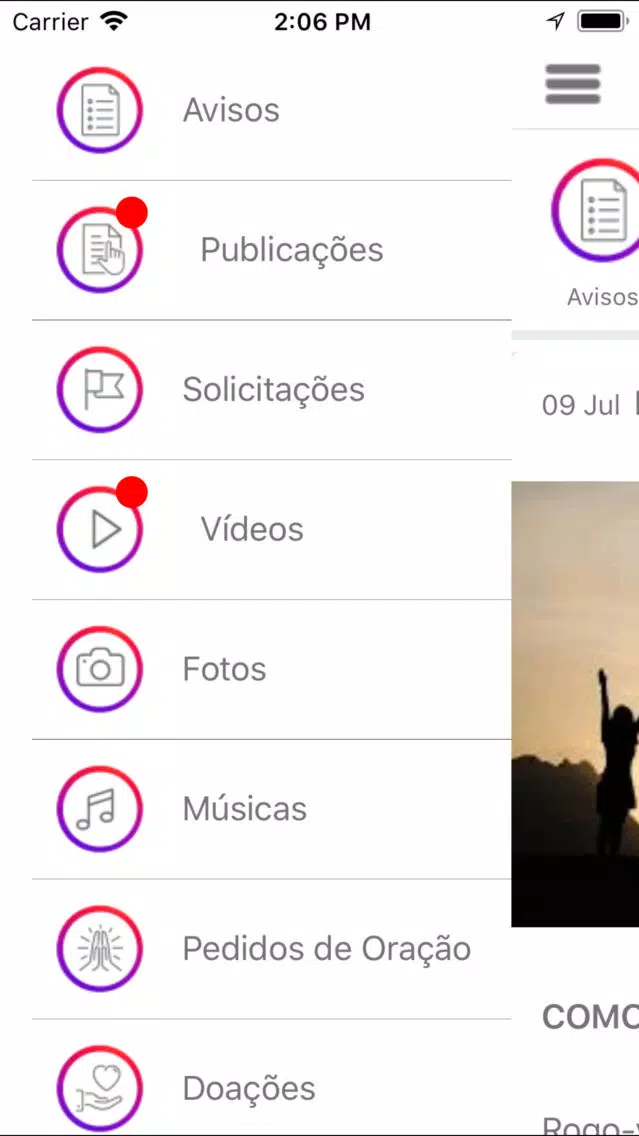Open Publicações in the side menu
This screenshot has height=1136, width=639.
[256, 250]
